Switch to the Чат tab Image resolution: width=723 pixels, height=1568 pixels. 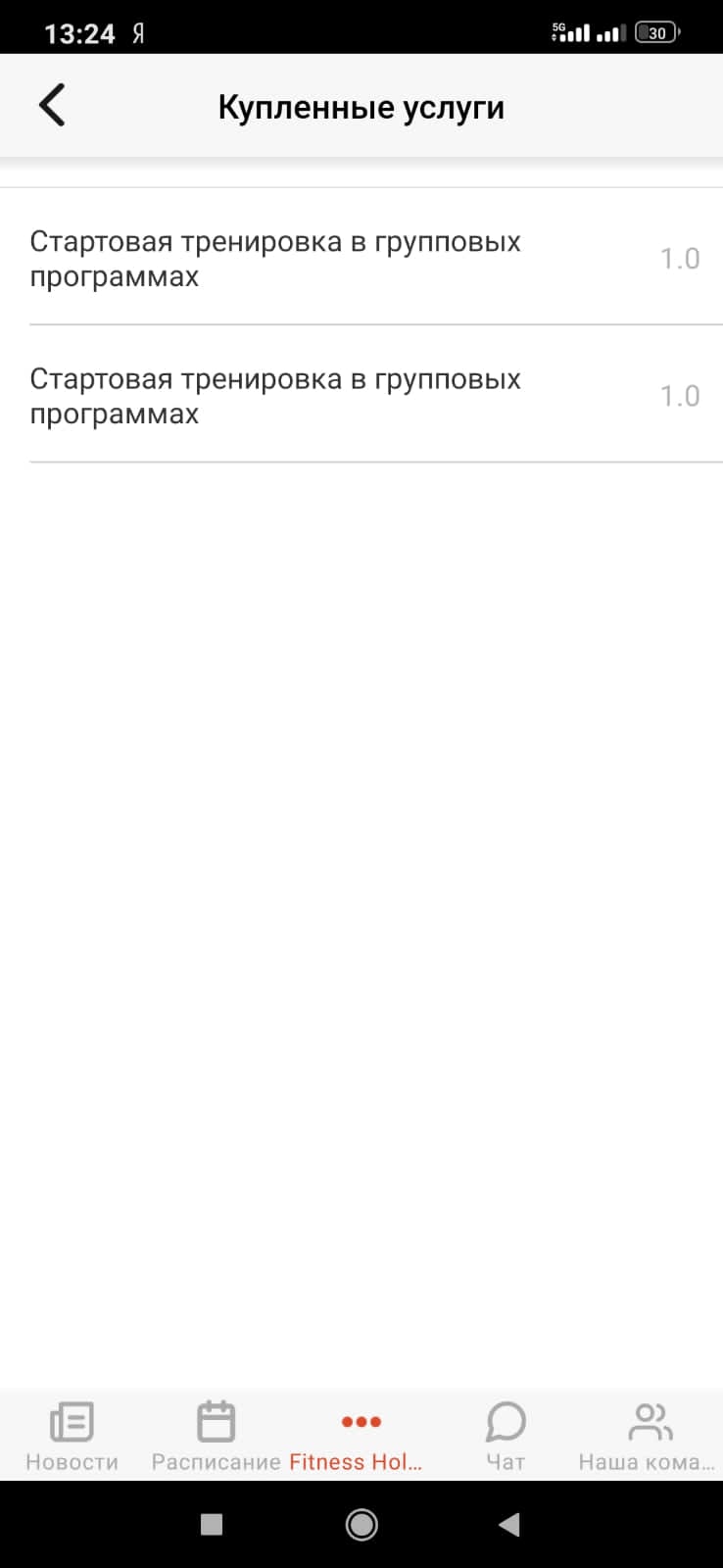coord(506,1436)
